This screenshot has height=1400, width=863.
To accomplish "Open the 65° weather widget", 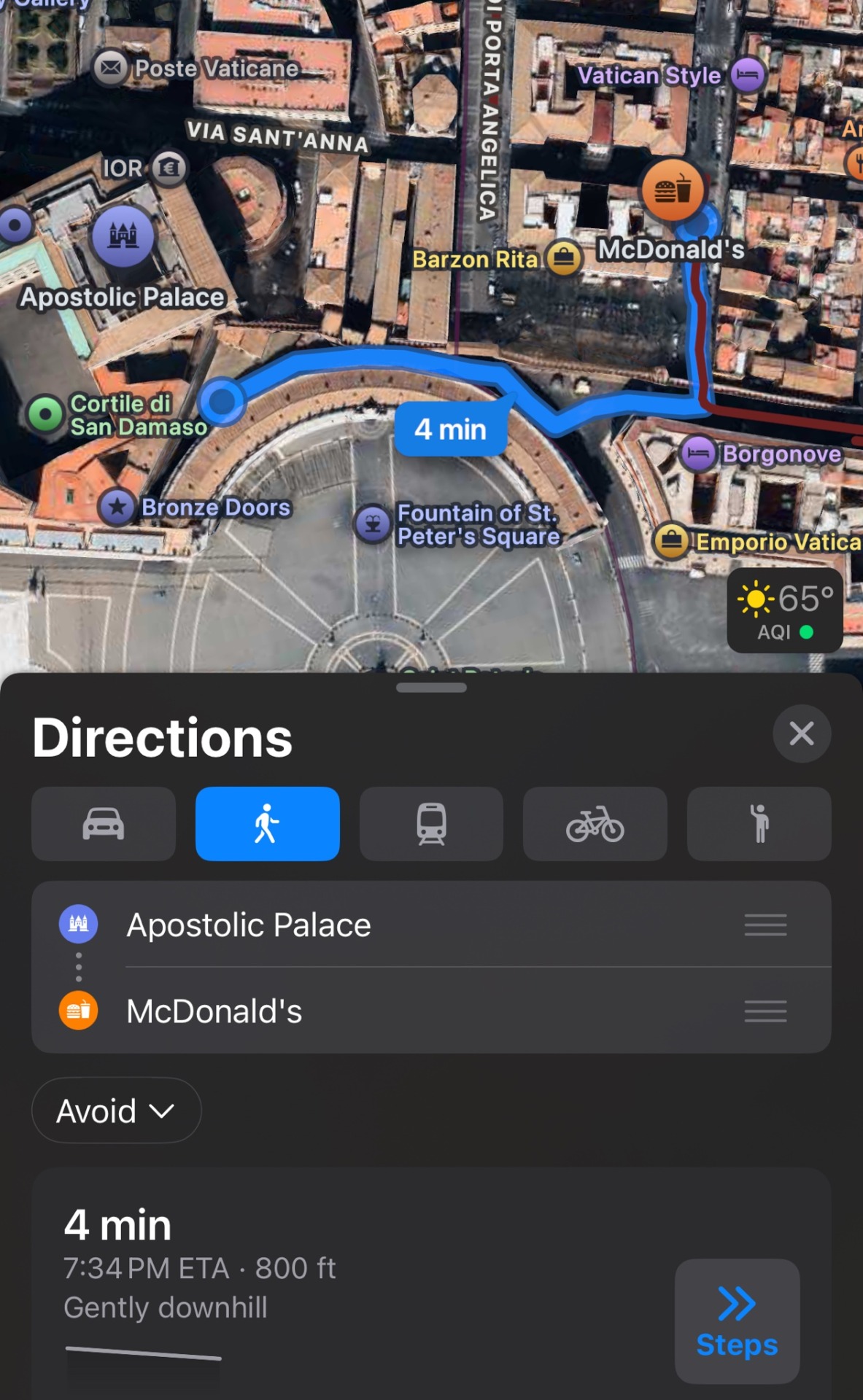I will coord(785,610).
